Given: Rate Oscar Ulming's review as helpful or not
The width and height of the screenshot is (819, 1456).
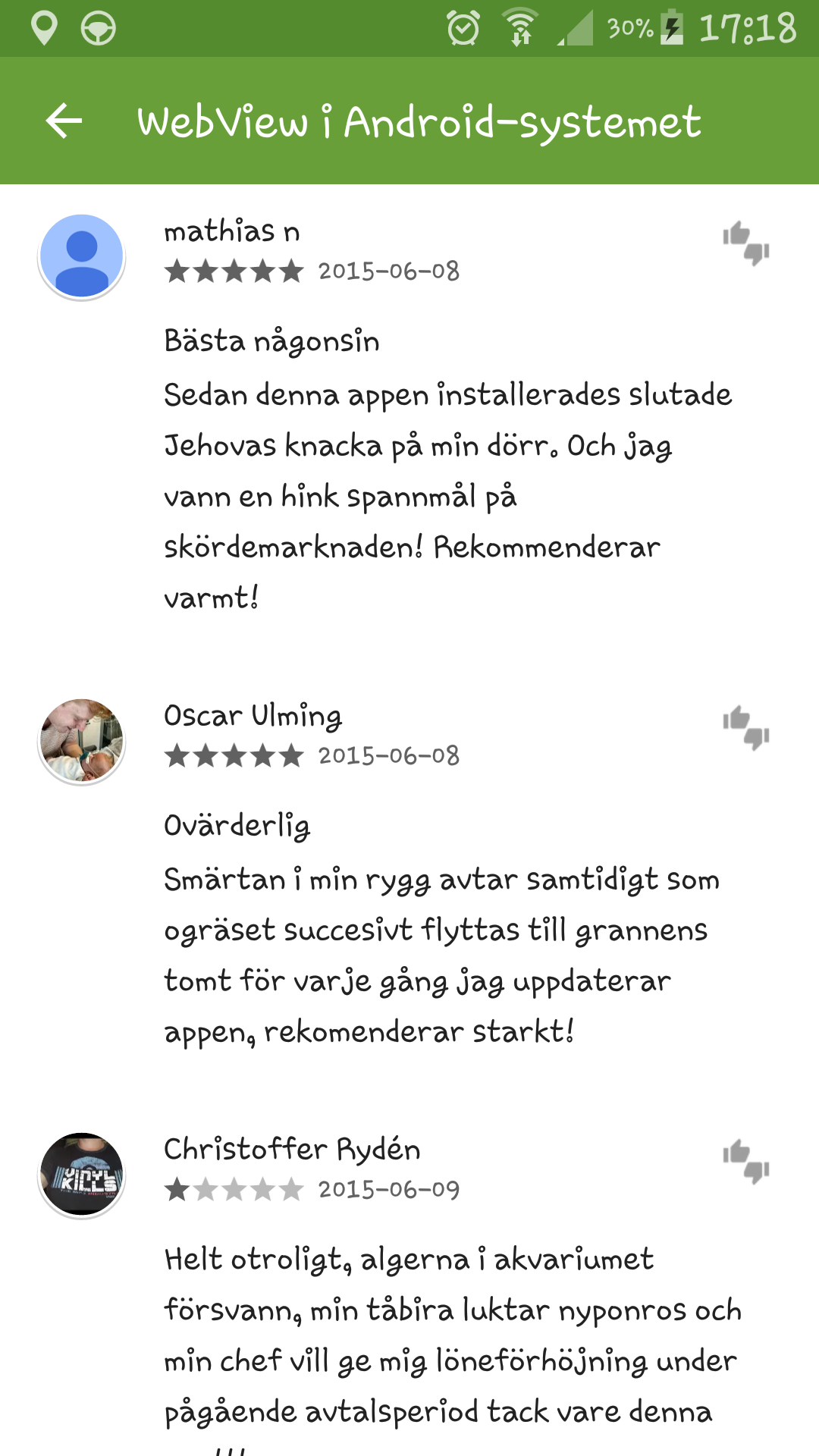Looking at the screenshot, I should [746, 728].
